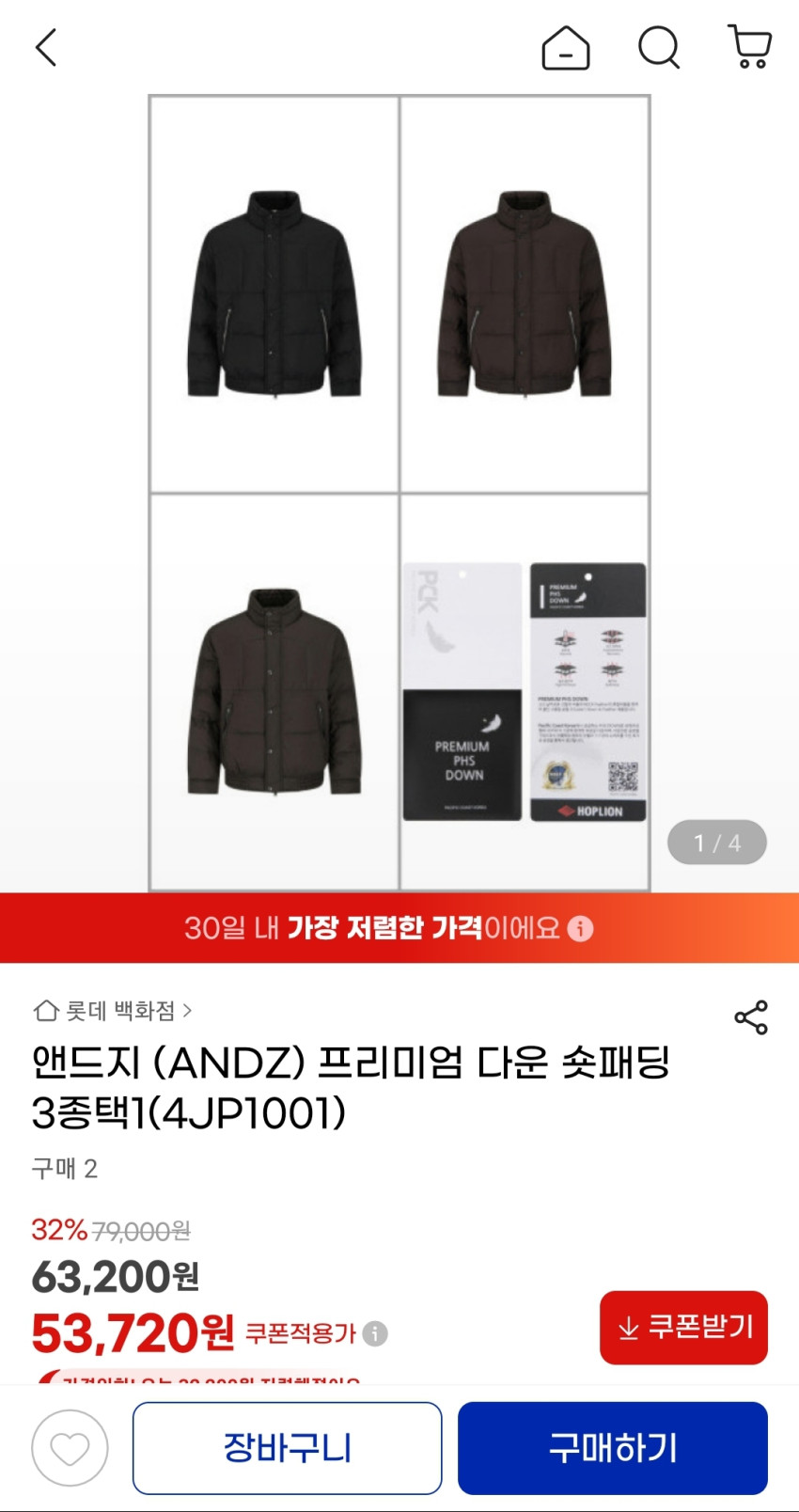Share this product
Screen dimensions: 799x1512
pos(750,1017)
